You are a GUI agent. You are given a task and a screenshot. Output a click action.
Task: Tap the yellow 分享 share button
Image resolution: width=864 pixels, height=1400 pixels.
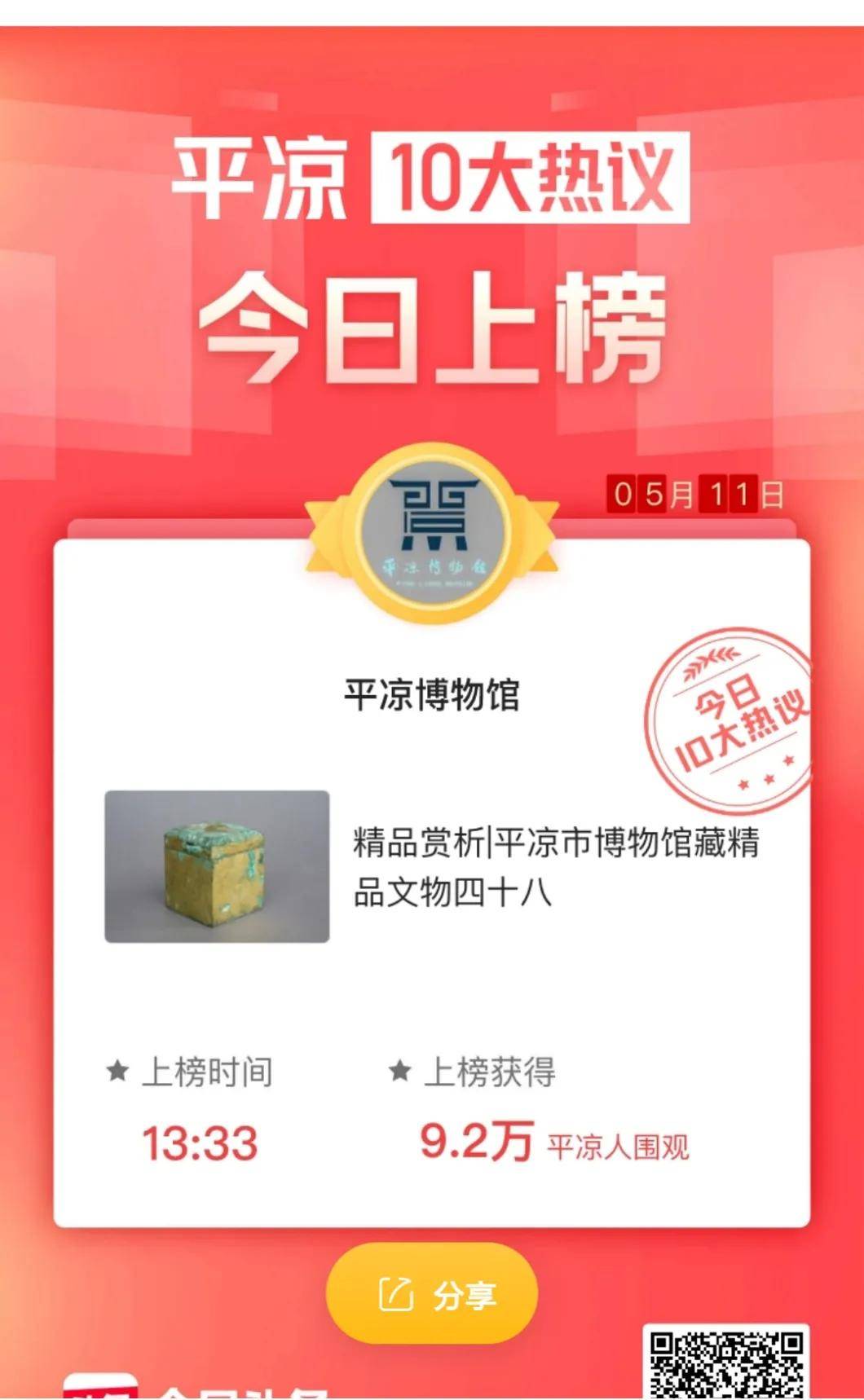[432, 1294]
